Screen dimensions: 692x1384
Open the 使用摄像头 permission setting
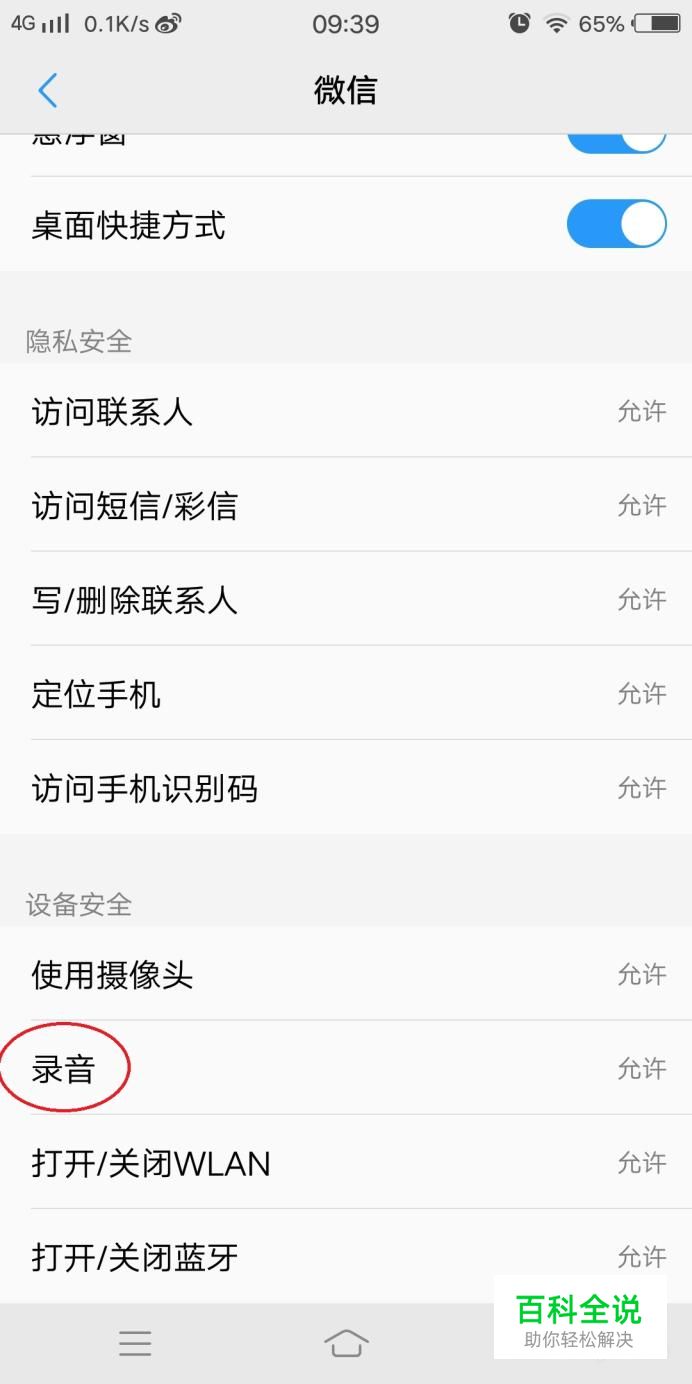[346, 974]
